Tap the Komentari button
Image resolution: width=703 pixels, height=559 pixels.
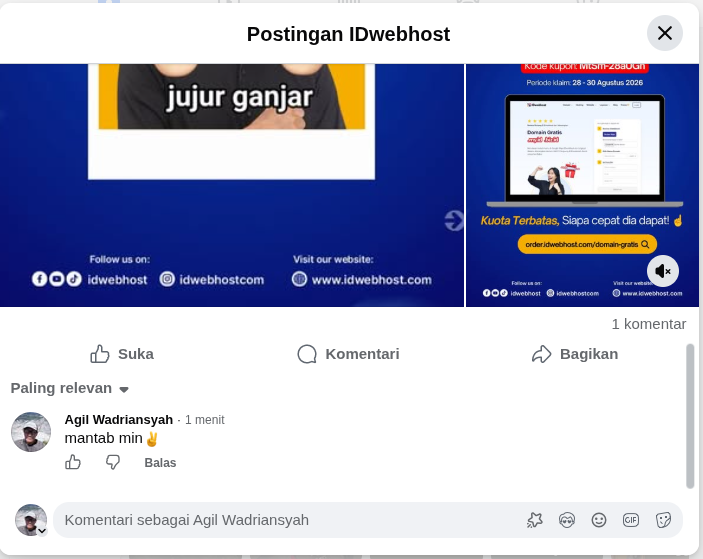tap(348, 354)
